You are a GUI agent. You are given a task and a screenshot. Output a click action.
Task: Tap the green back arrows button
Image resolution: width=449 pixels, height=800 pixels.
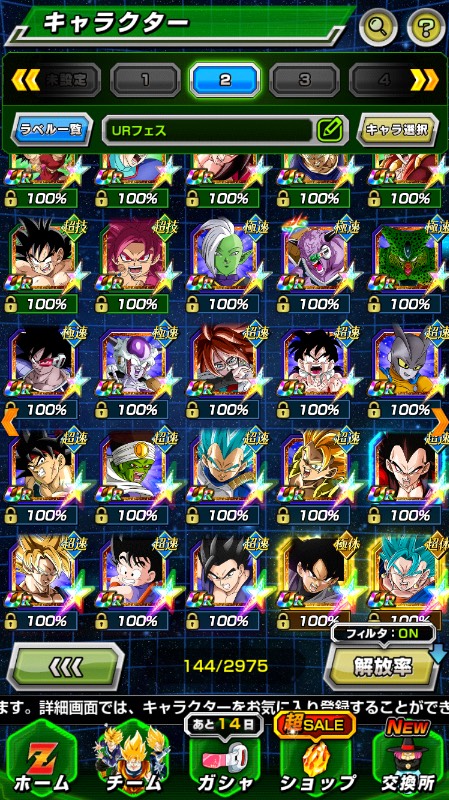[x=67, y=666]
